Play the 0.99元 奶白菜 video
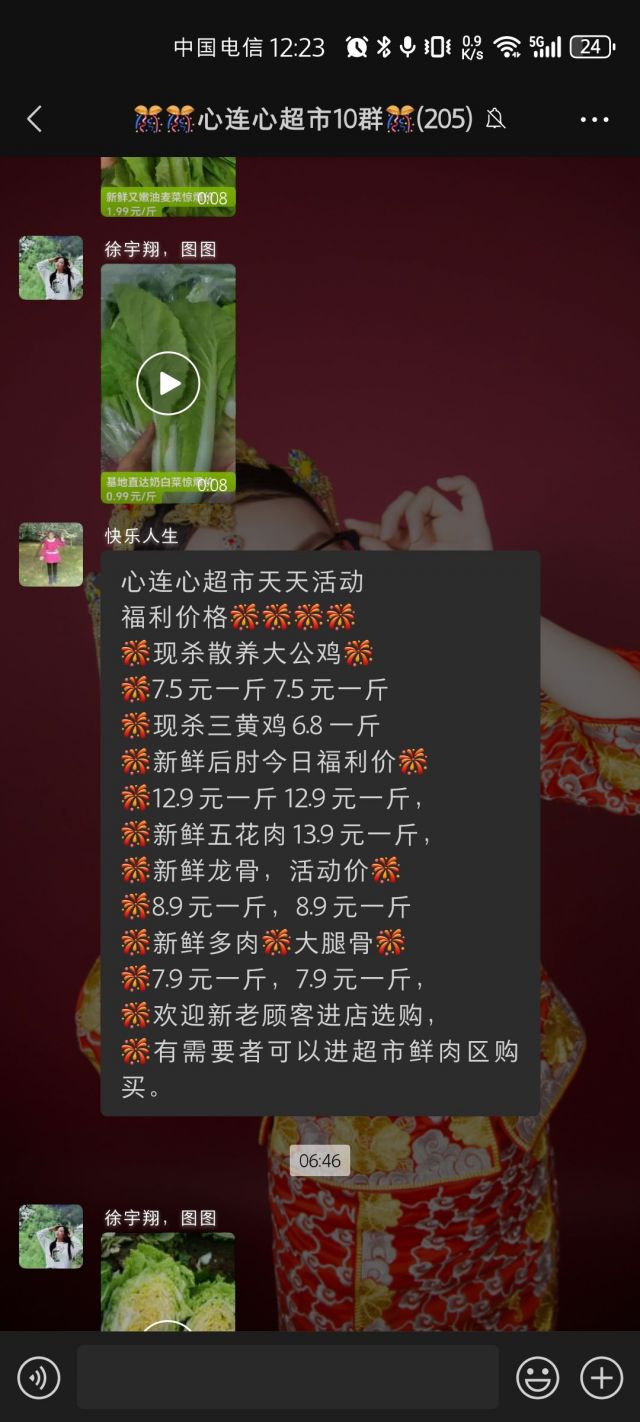 pyautogui.click(x=168, y=383)
